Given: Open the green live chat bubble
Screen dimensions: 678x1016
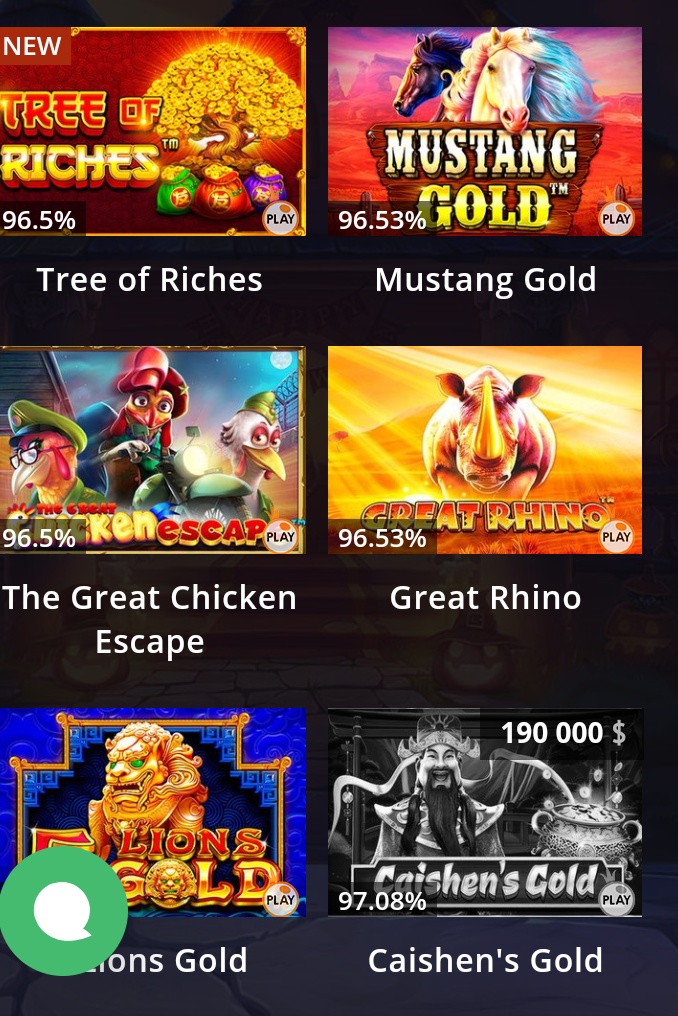Looking at the screenshot, I should 63,911.
